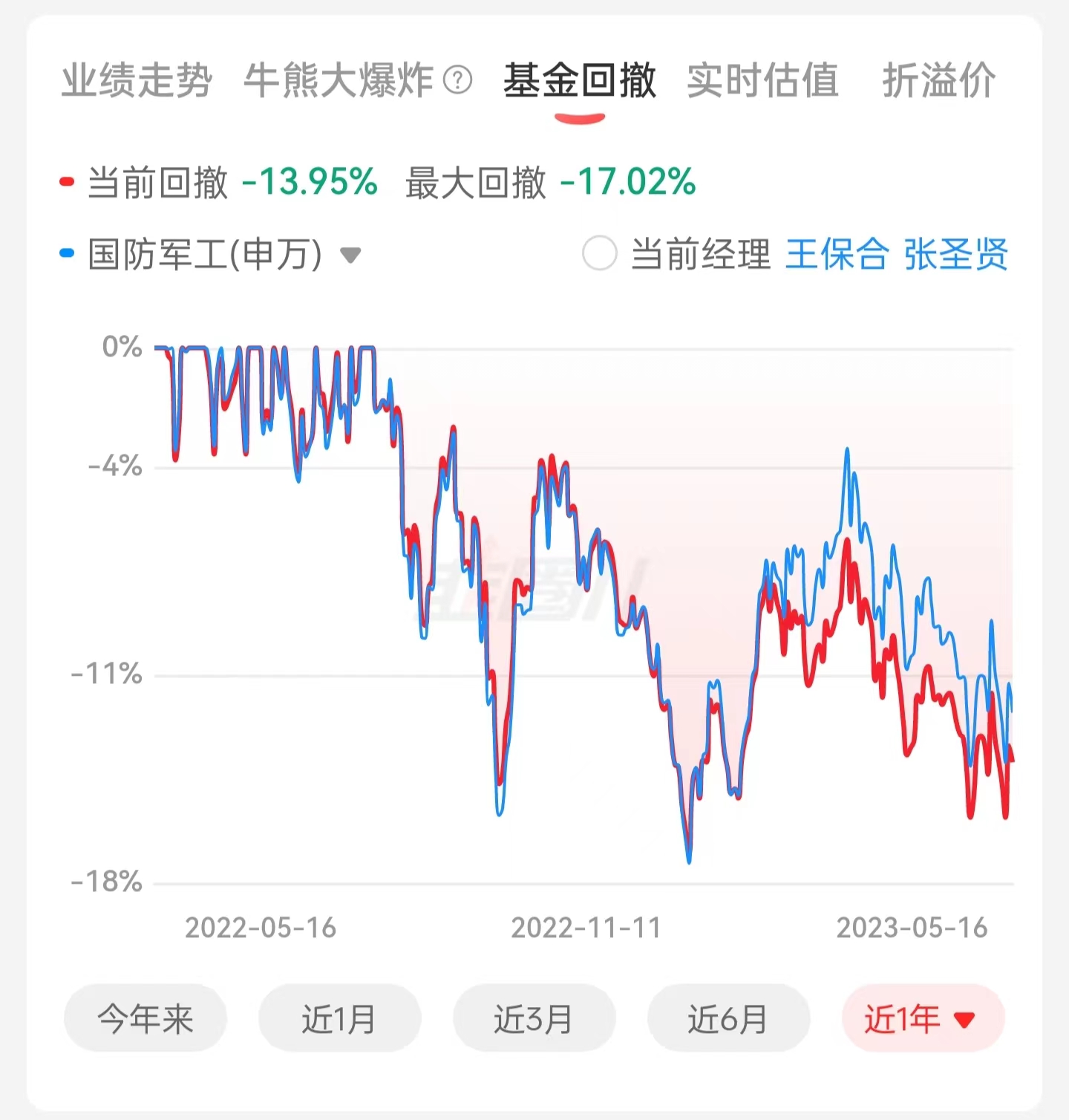Click the red dropdown arrow on 近1年 button
Screen dimensions: 1069x1120
pyautogui.click(x=965, y=1018)
